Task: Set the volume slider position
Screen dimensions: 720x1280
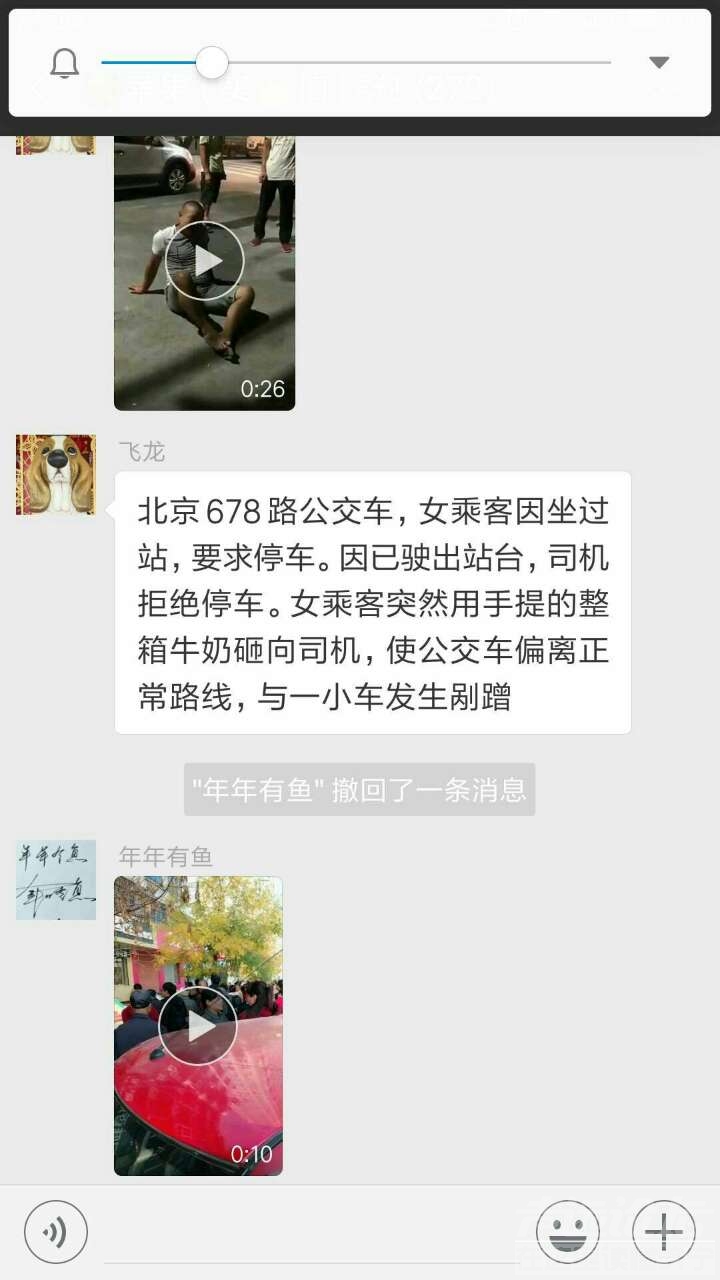Action: (x=212, y=63)
